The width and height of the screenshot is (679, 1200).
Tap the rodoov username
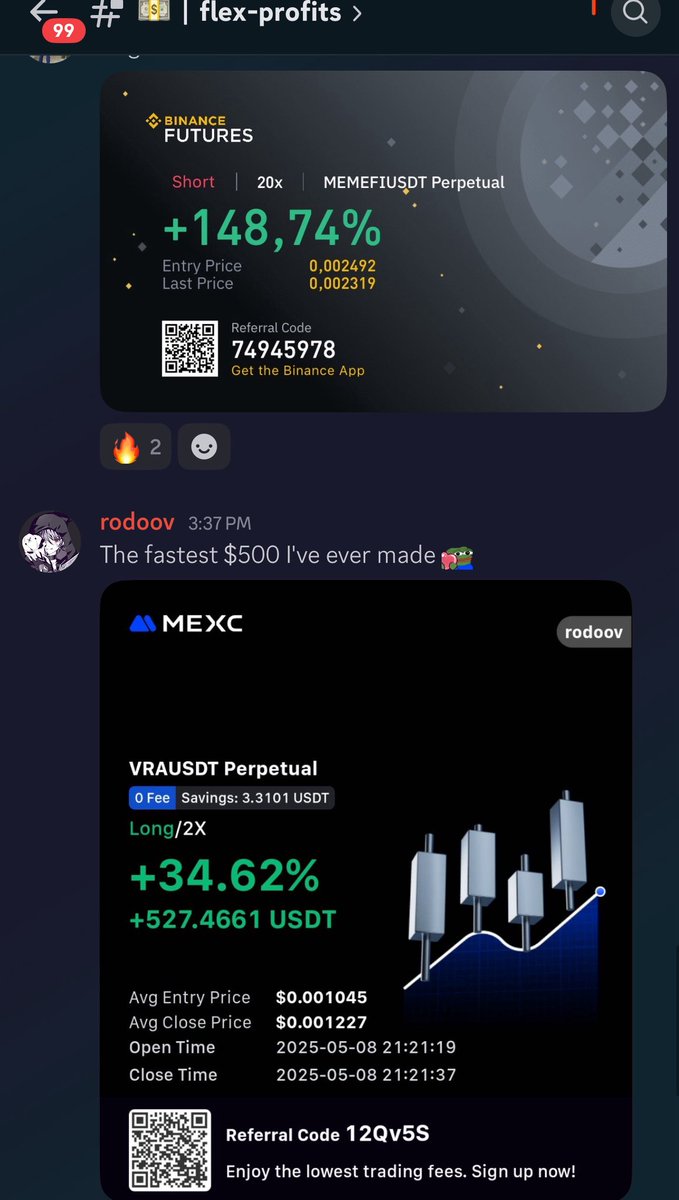tap(137, 523)
